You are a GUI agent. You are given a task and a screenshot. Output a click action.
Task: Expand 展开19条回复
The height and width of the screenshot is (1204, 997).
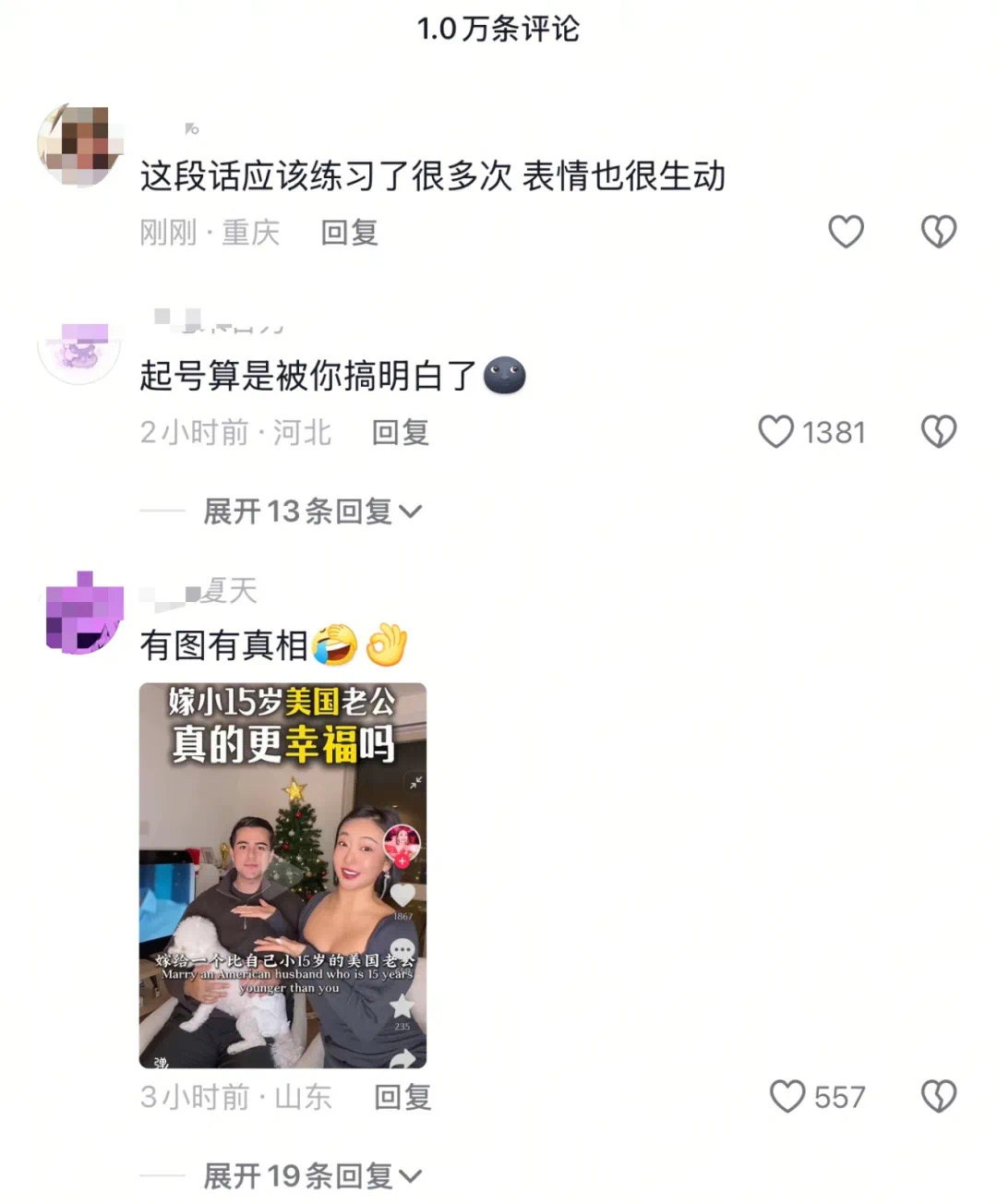[x=311, y=1175]
